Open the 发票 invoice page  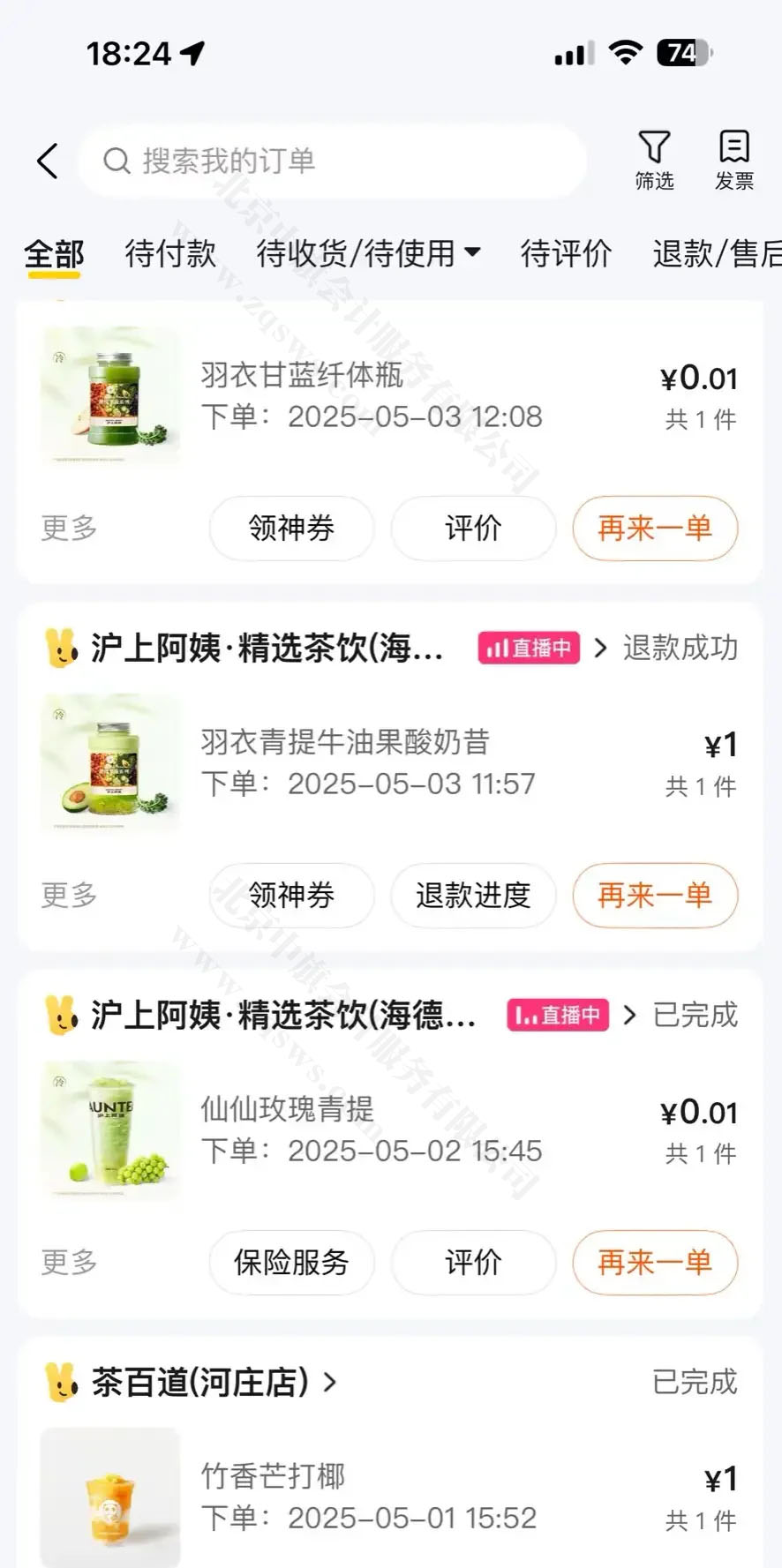point(733,160)
